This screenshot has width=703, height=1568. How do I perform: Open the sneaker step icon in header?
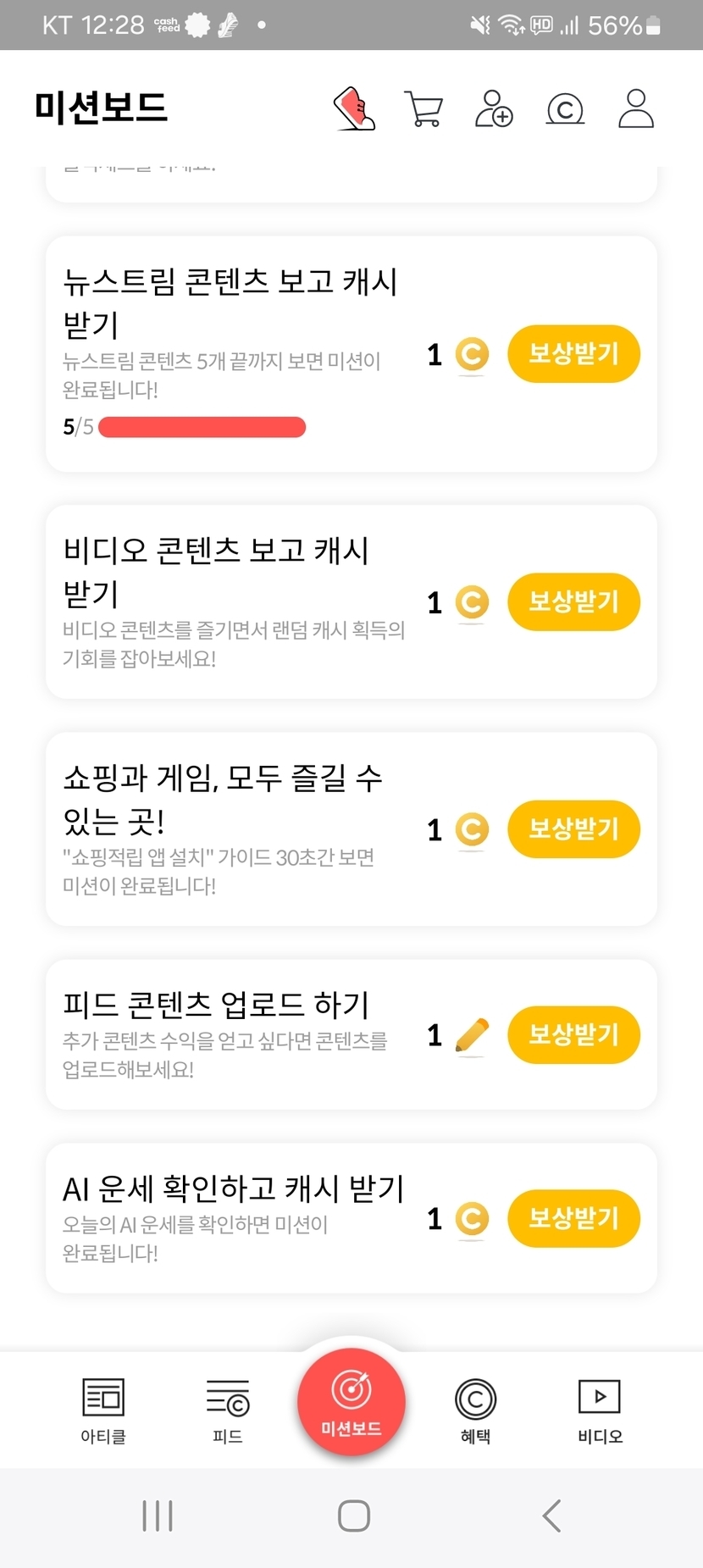(x=354, y=109)
